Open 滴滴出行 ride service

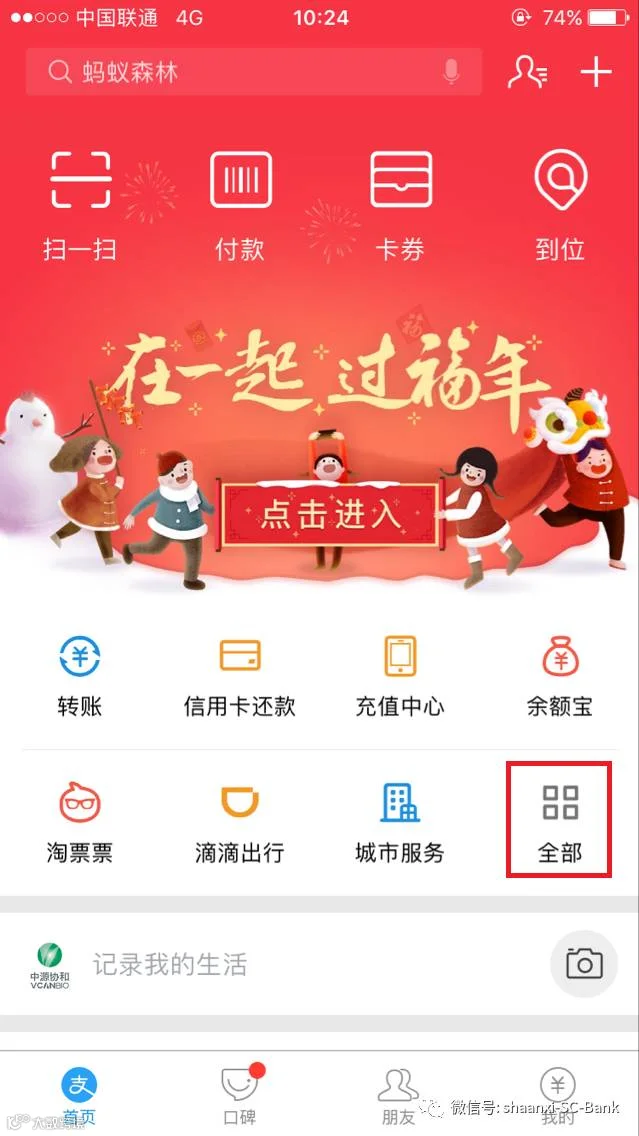coord(240,822)
